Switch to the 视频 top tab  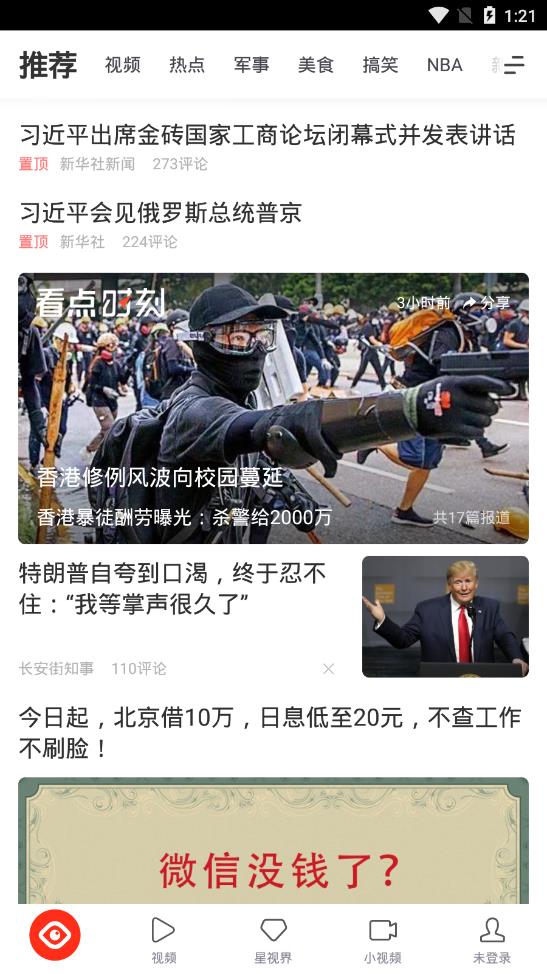point(122,65)
